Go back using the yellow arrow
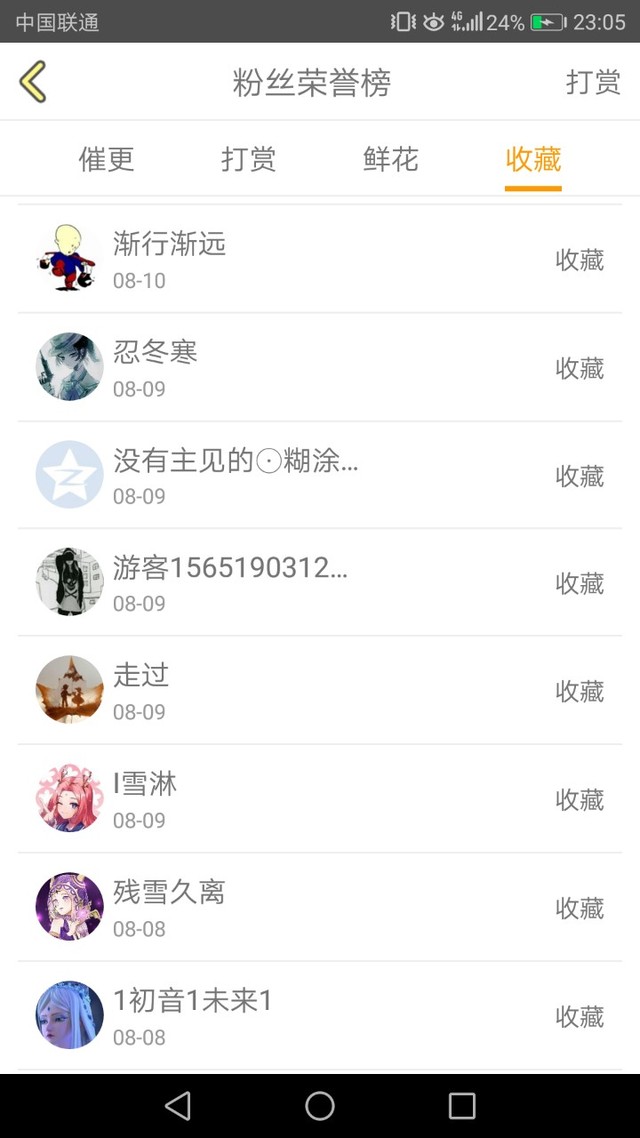640x1138 pixels. (33, 81)
